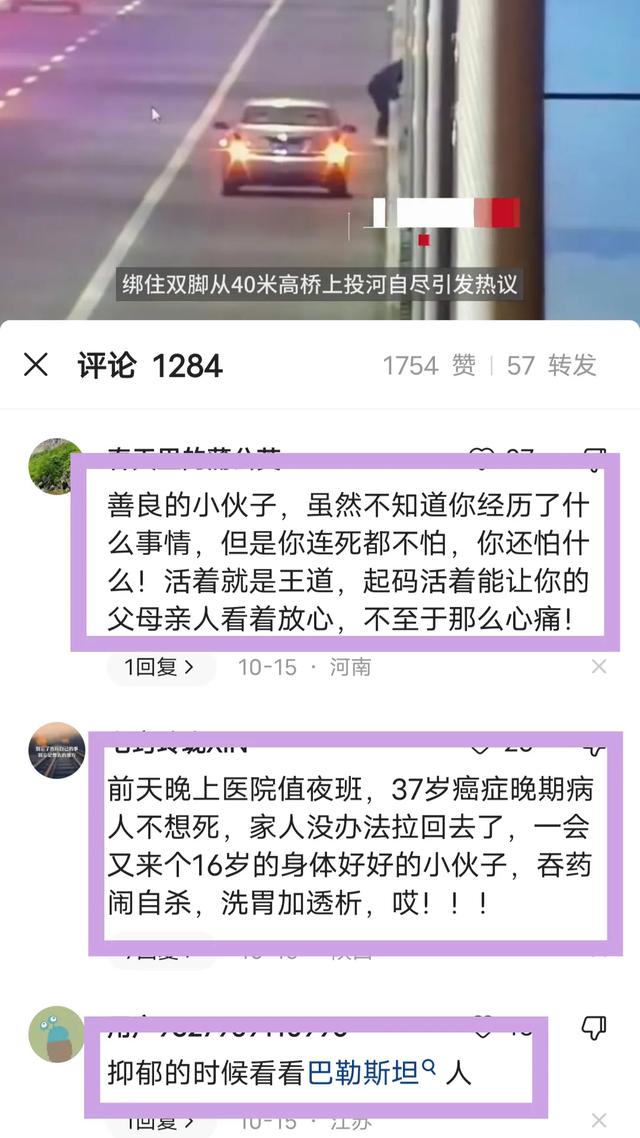640x1138 pixels.
Task: Open the 巴勒斯坦 search link
Action: (371, 1075)
